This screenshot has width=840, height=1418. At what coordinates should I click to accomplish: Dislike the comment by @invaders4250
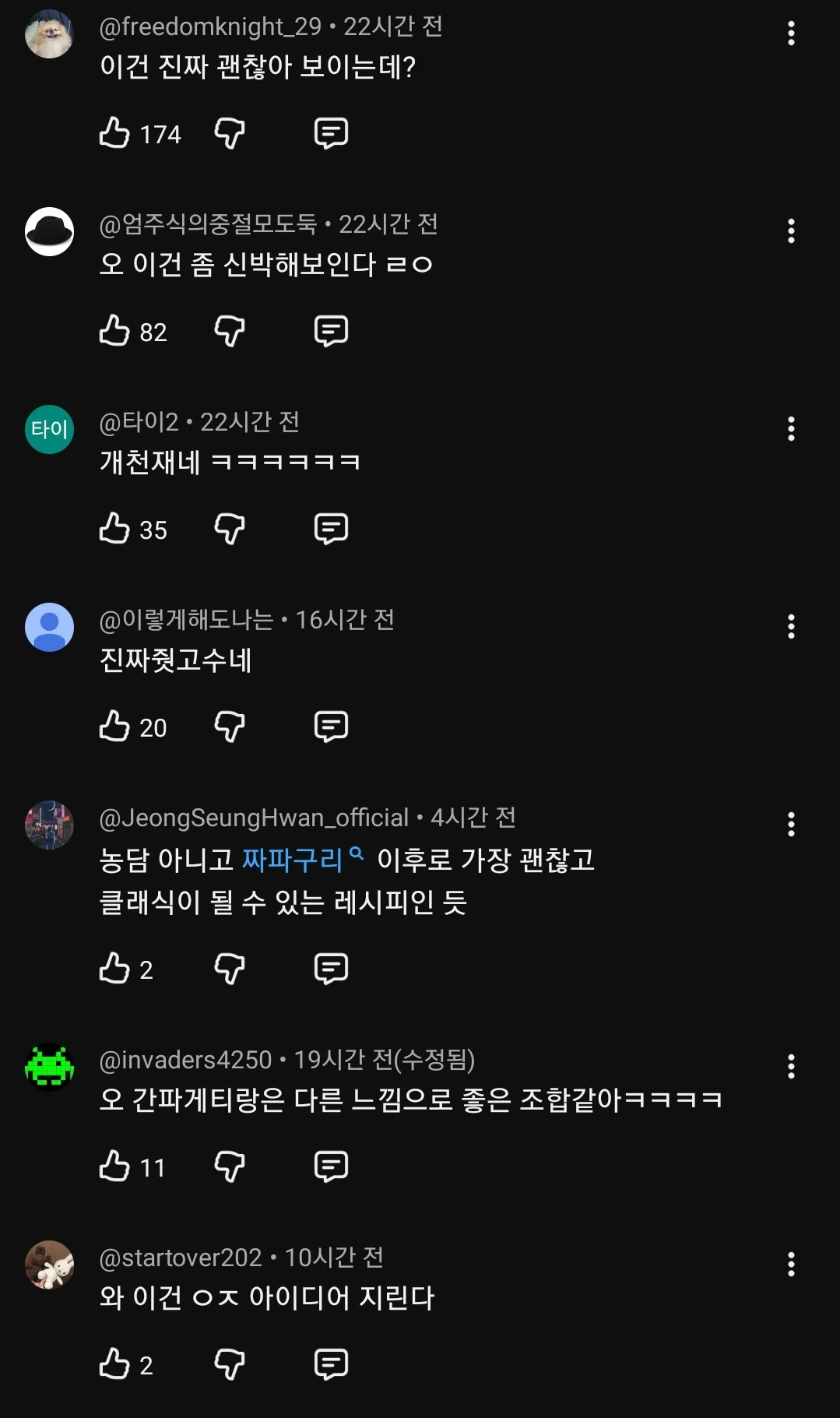230,1166
